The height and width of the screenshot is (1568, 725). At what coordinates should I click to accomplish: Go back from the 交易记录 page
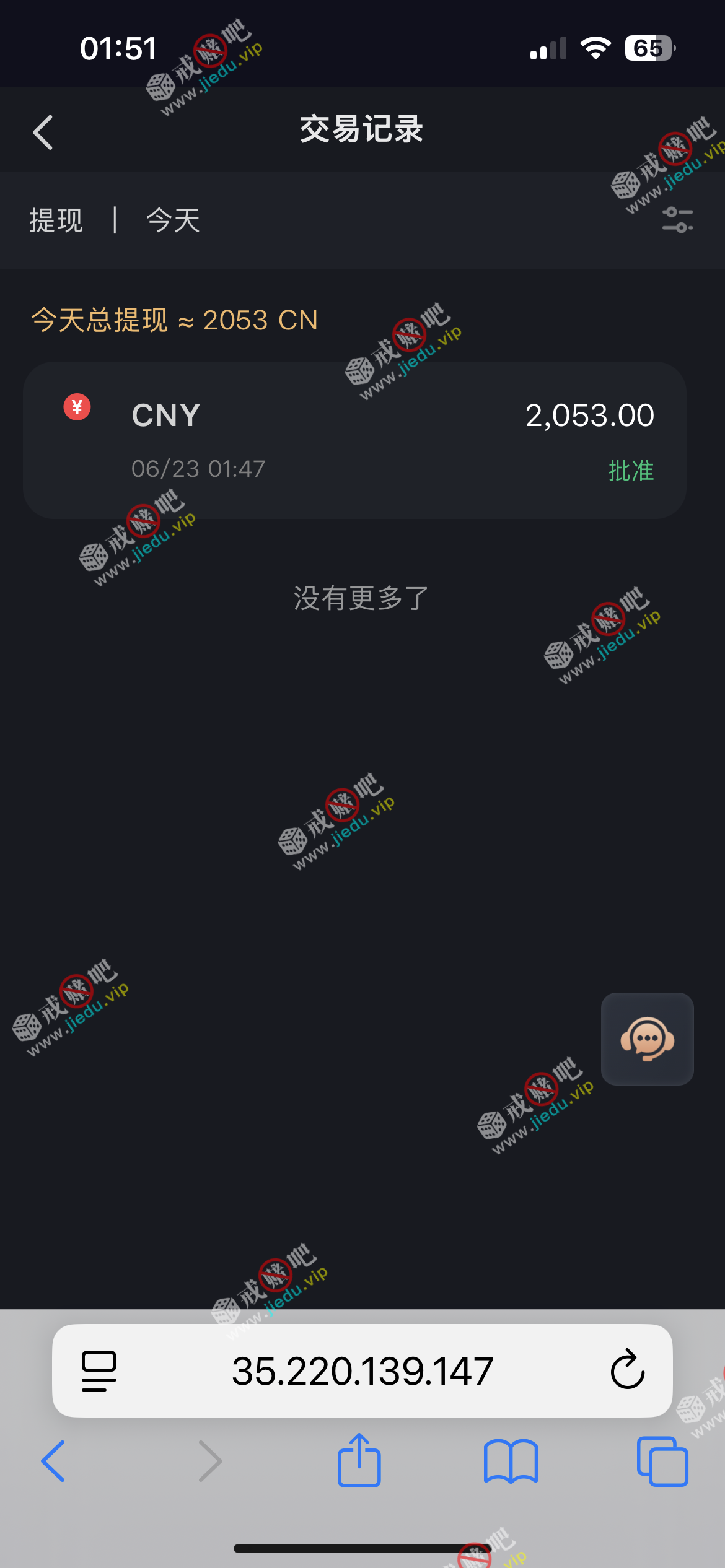[x=43, y=133]
